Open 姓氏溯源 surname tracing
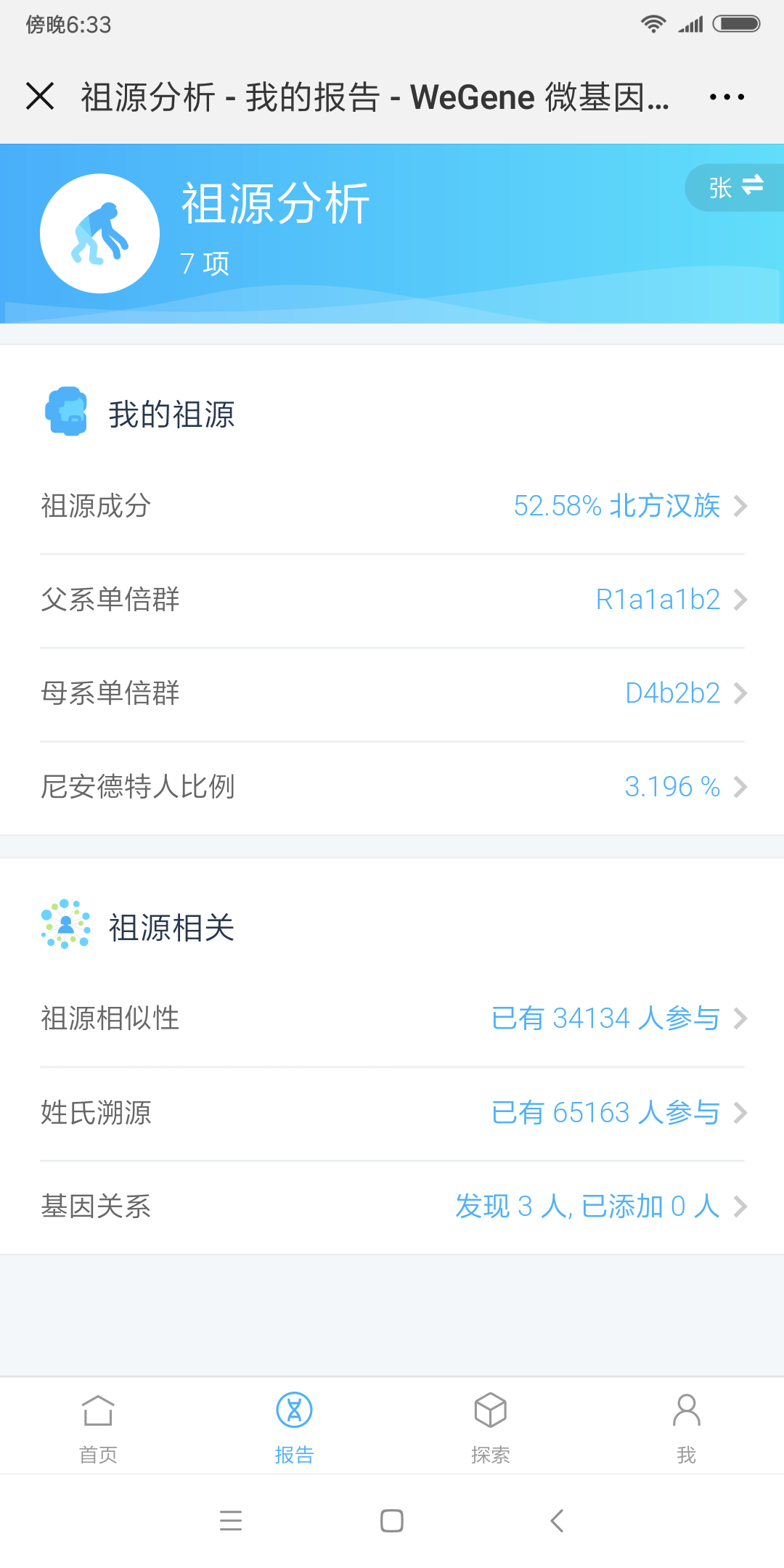The width and height of the screenshot is (784, 1568). [x=392, y=1112]
